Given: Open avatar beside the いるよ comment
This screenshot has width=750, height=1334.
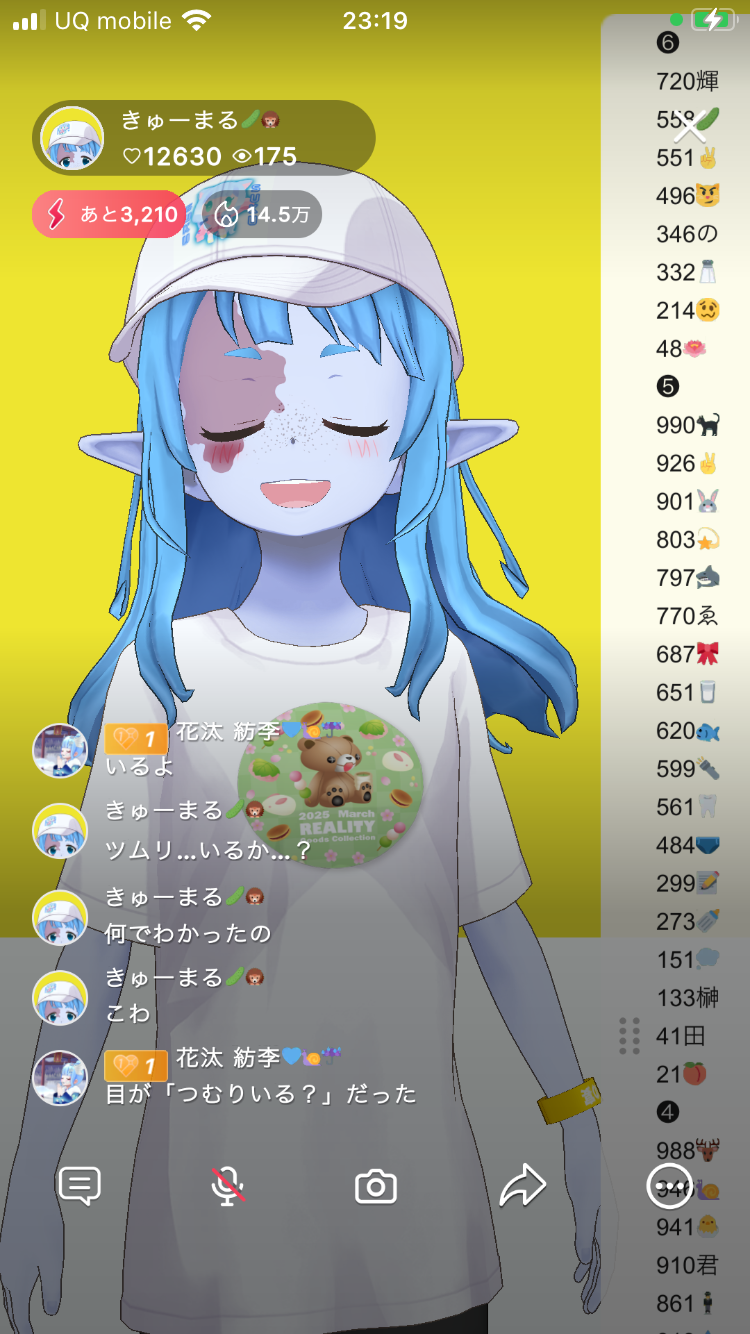Looking at the screenshot, I should coord(61,751).
